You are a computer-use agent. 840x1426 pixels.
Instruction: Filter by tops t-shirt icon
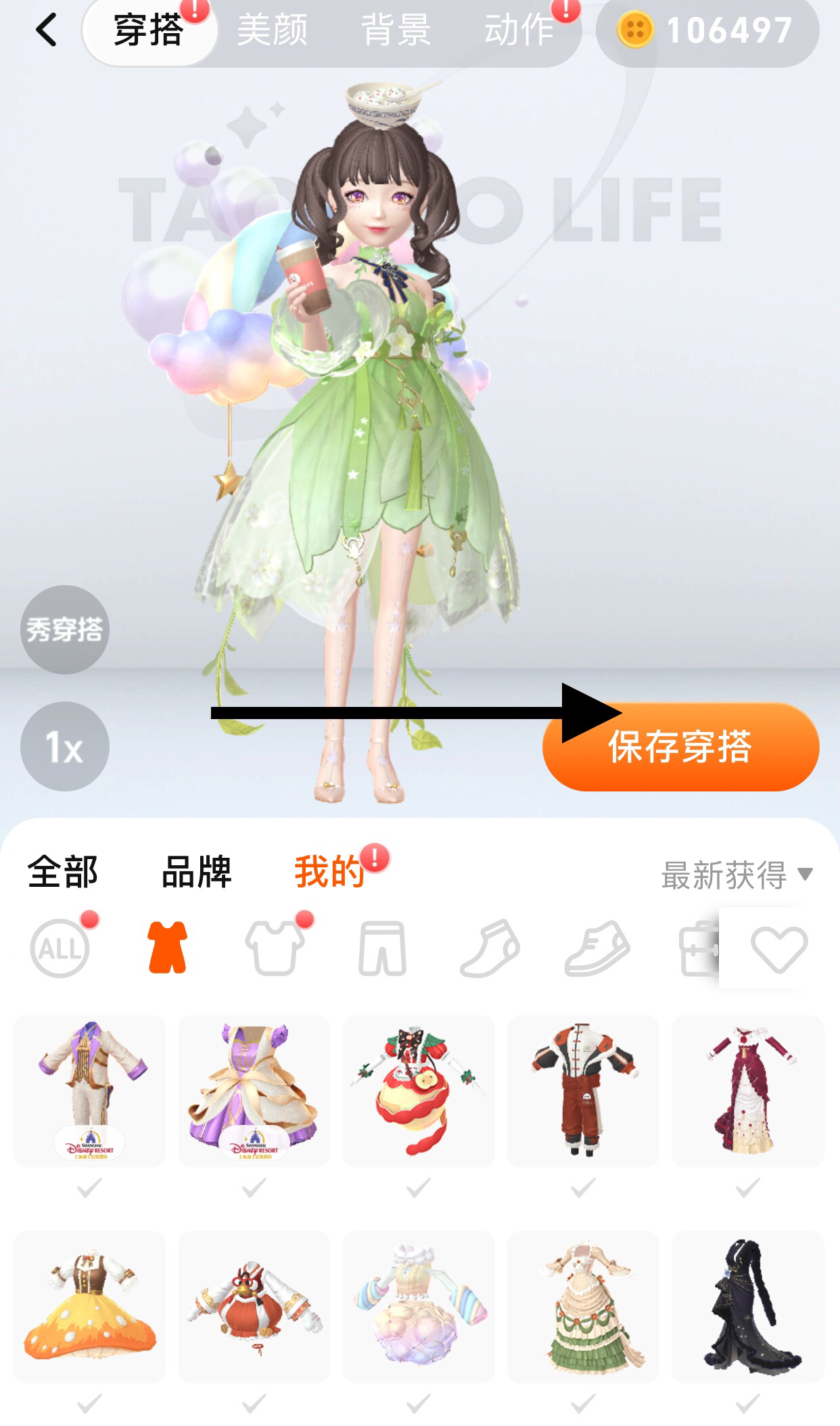(274, 948)
